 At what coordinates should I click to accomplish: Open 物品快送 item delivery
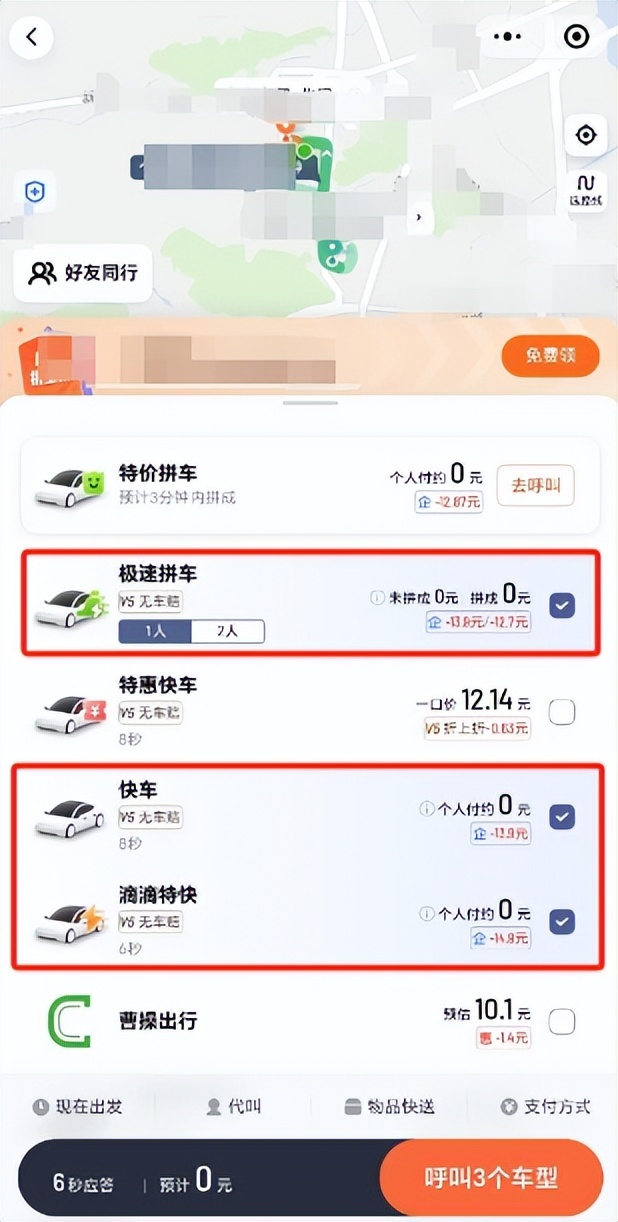coord(390,1107)
